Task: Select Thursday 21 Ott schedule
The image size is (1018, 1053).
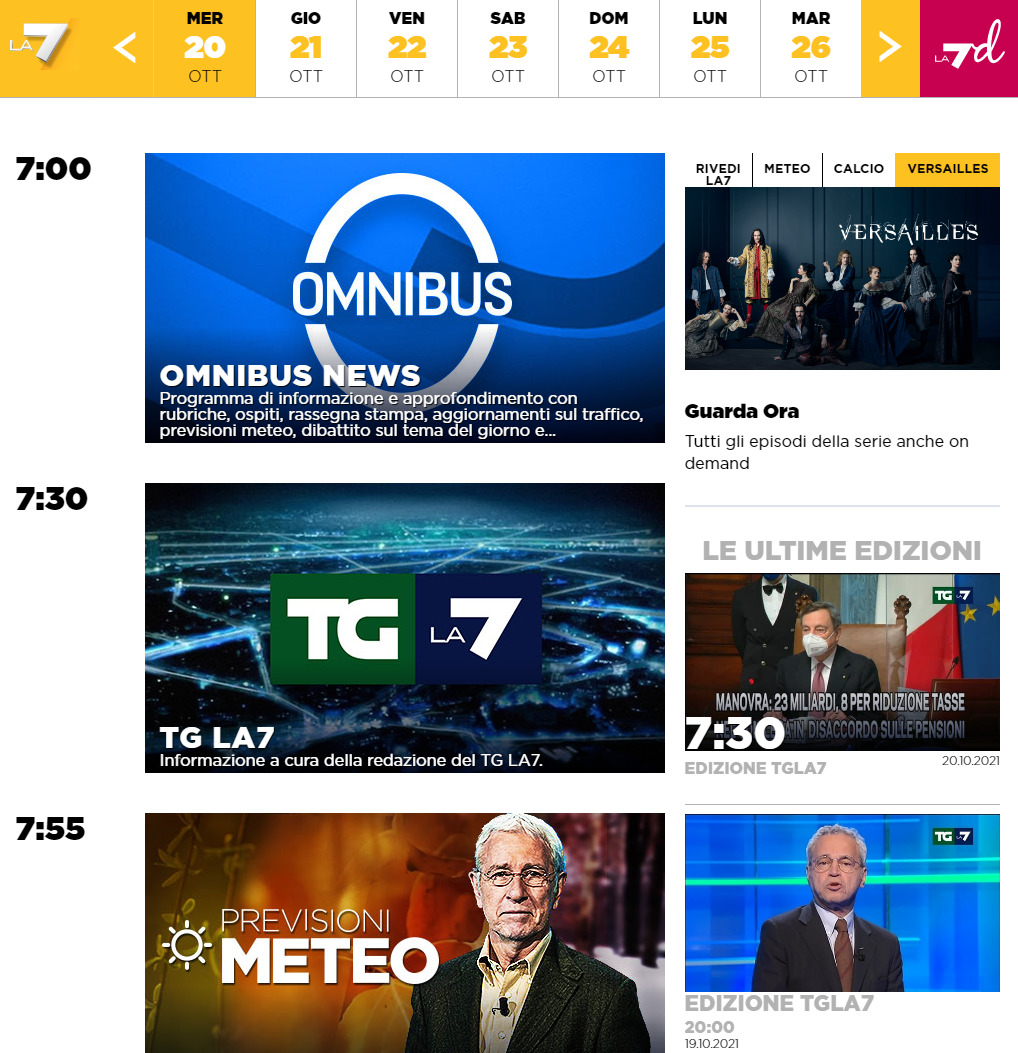Action: tap(306, 48)
